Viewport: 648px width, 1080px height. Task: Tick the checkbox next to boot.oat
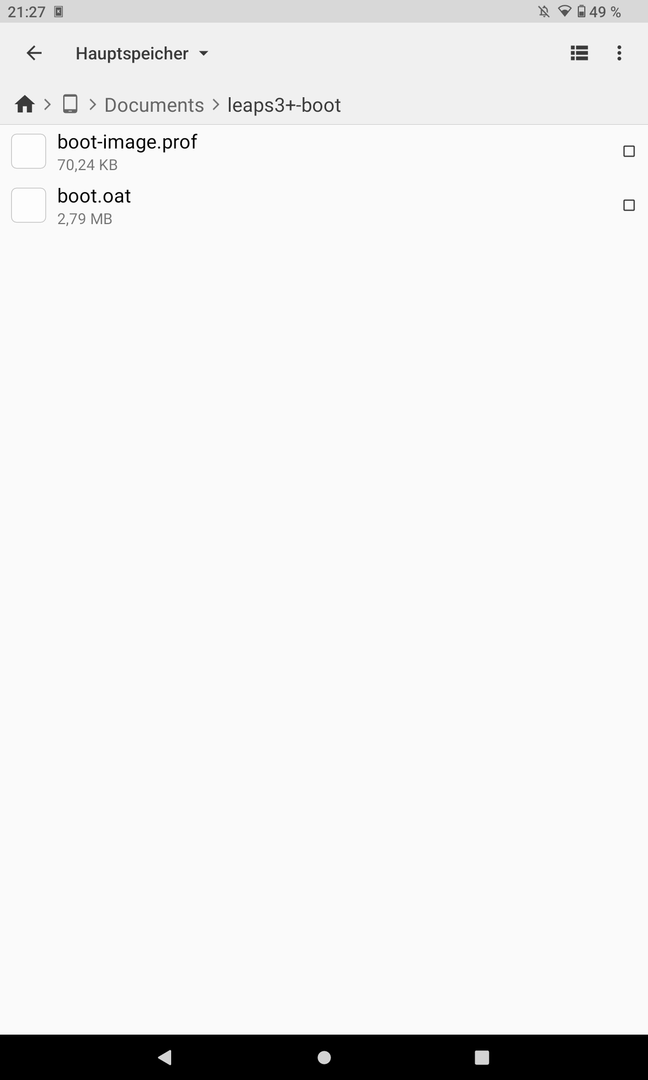[629, 206]
